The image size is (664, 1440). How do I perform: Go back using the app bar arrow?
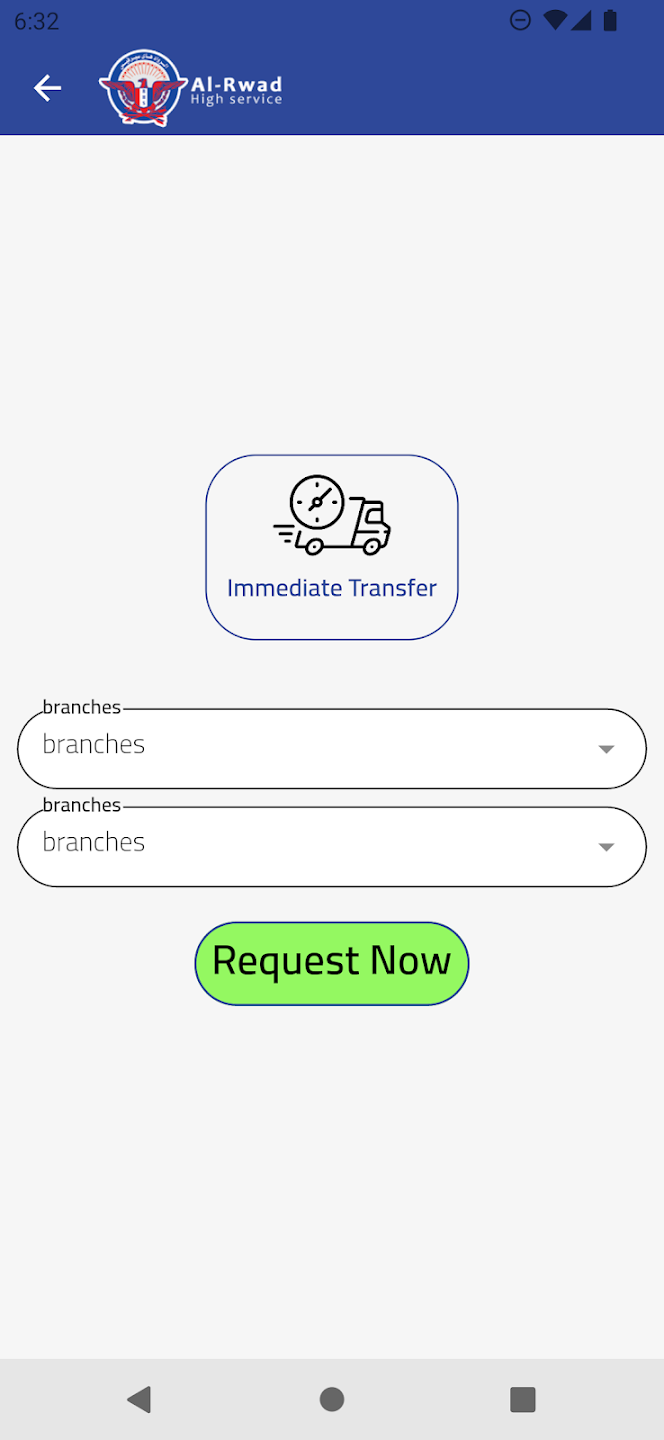point(47,88)
